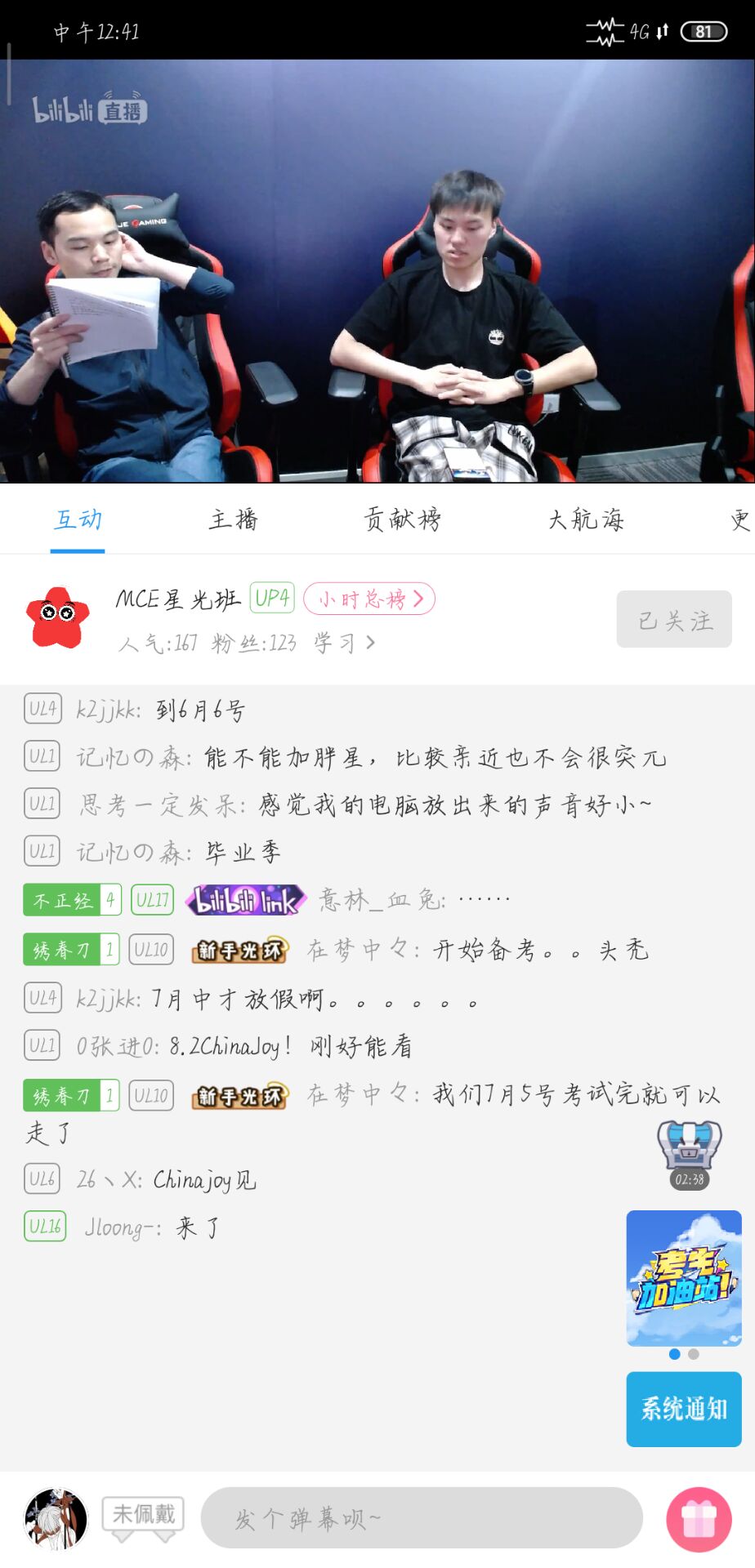Tap username 记忆の森 in 毕业季 comment
This screenshot has height=1568, width=755.
click(131, 853)
